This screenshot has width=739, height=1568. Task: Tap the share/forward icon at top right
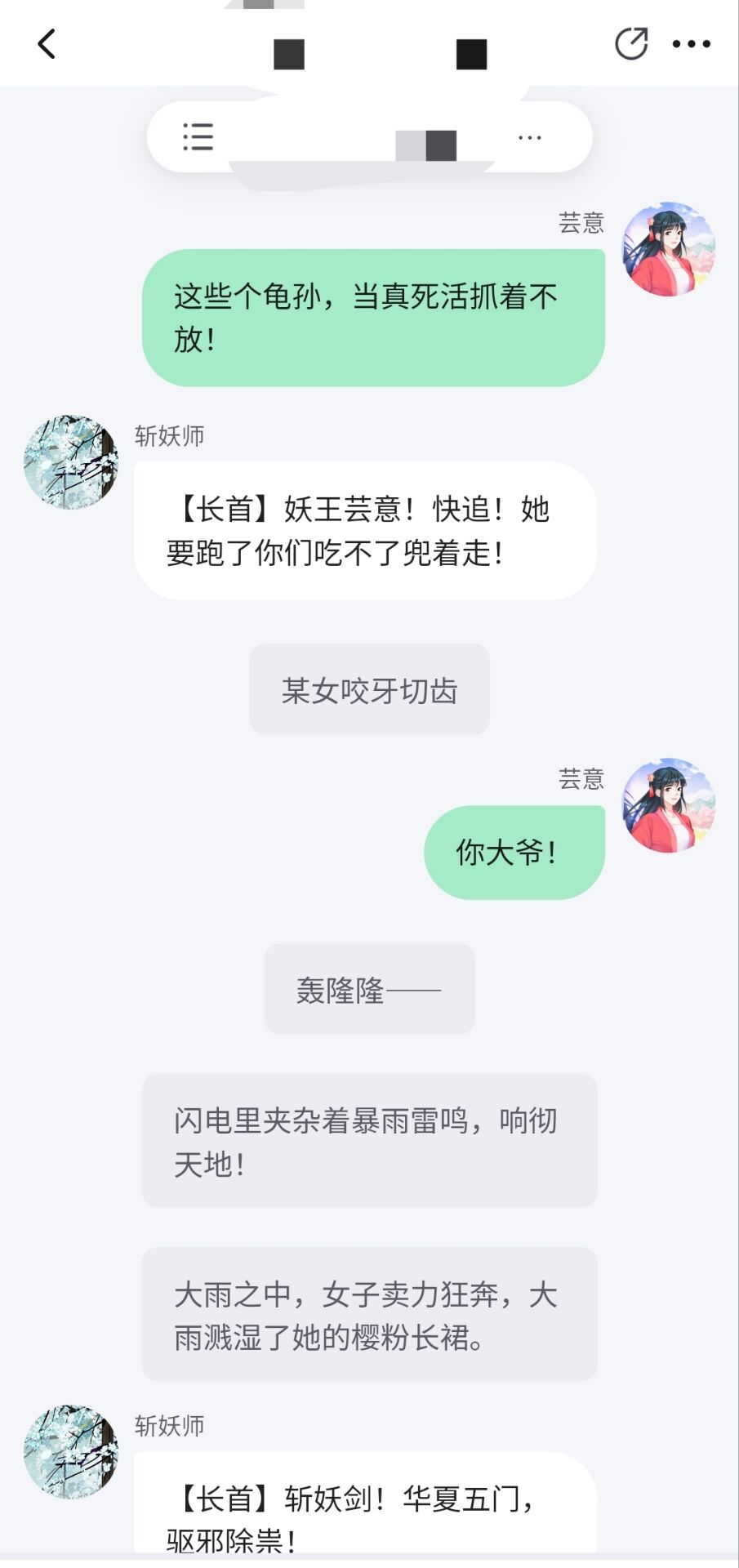pyautogui.click(x=632, y=43)
